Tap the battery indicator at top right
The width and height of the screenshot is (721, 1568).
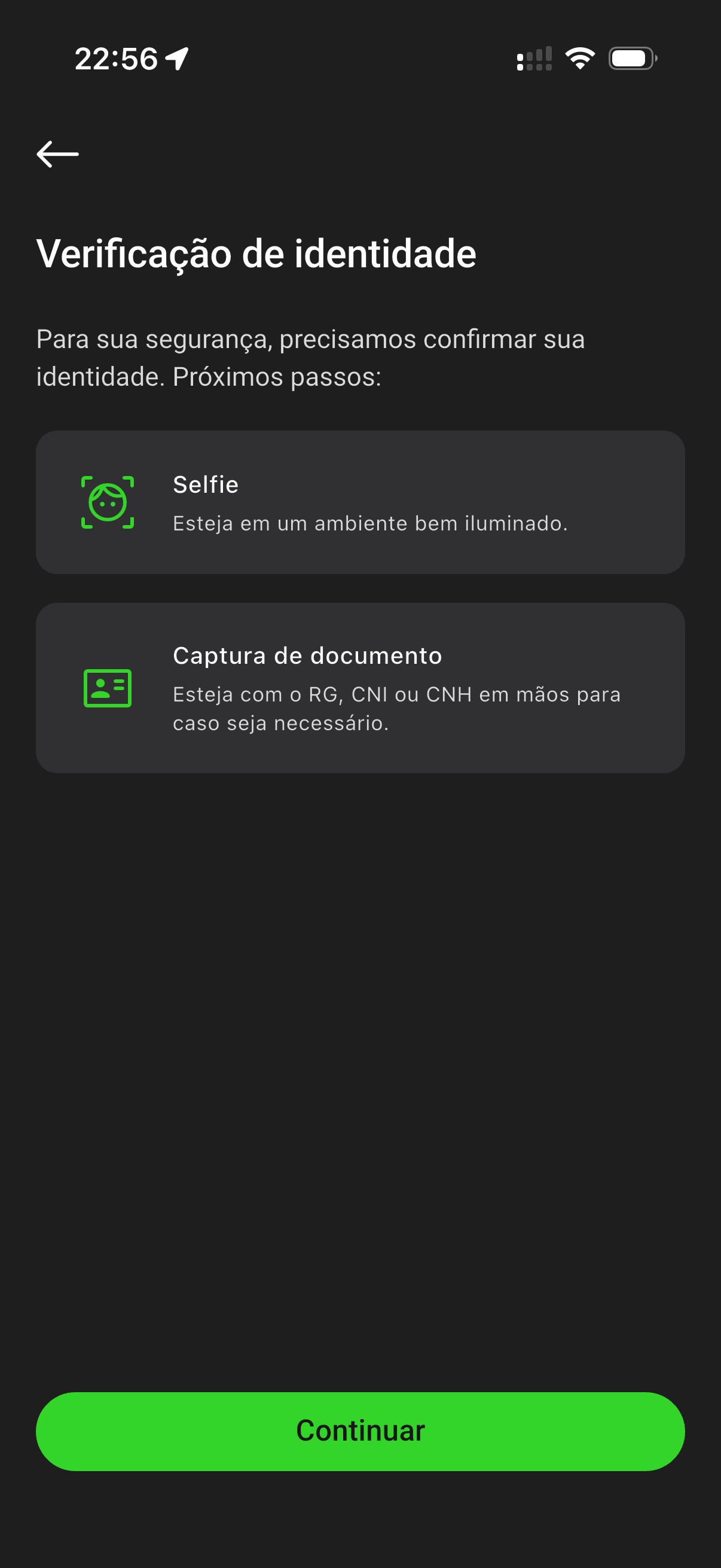(x=631, y=59)
